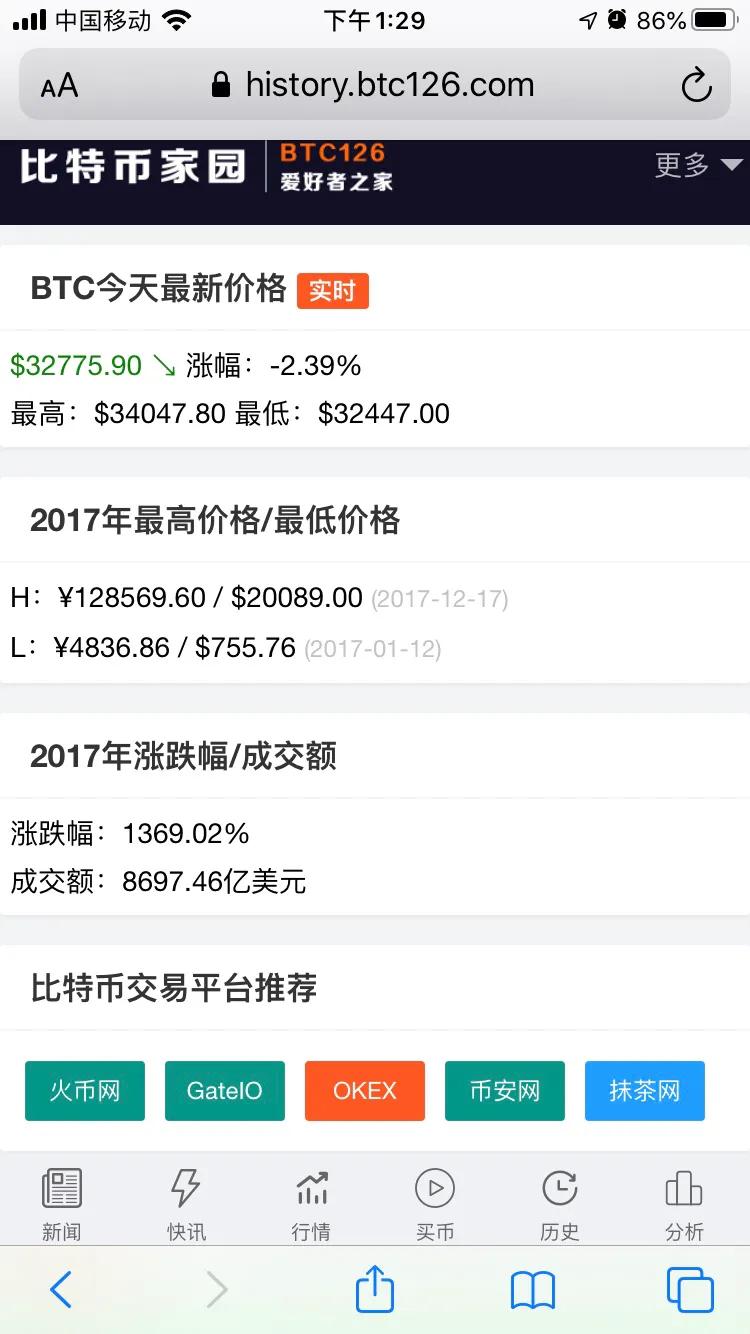Viewport: 750px width, 1334px height.
Task: Share this page with the share icon
Action: click(x=375, y=1288)
